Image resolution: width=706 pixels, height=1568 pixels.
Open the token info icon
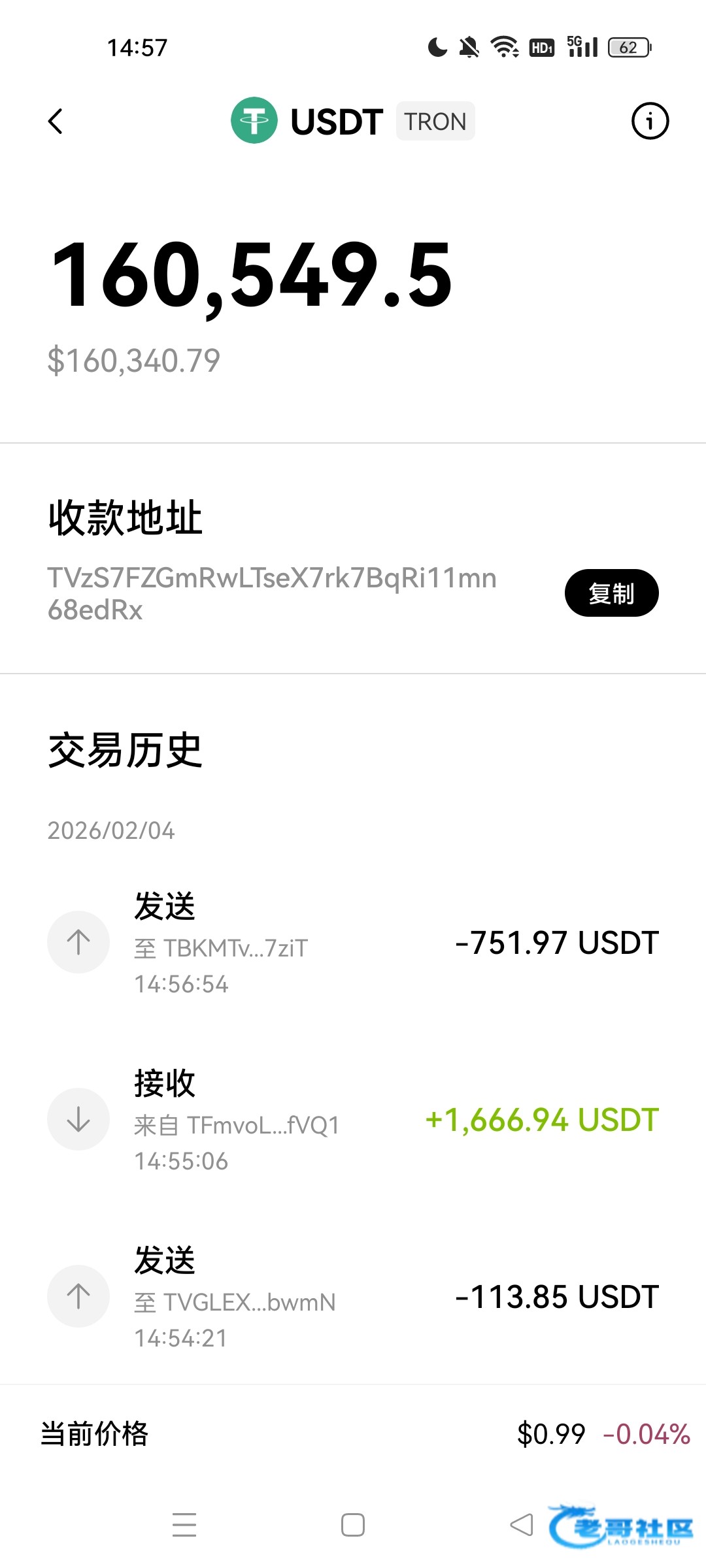click(650, 122)
